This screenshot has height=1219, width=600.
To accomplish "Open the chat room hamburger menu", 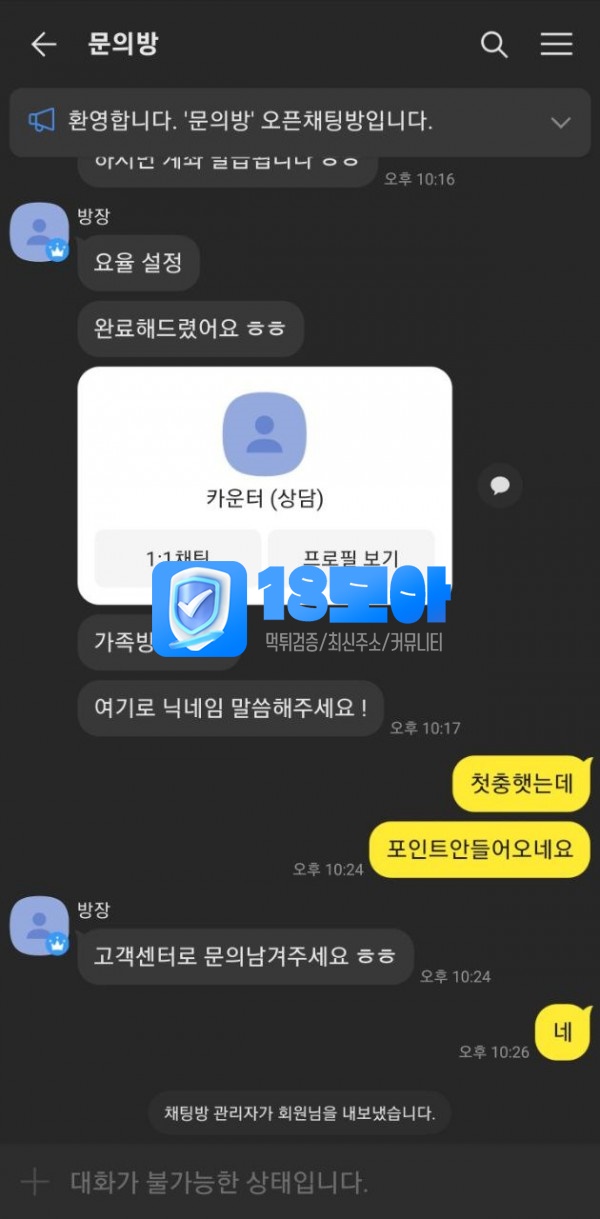I will pyautogui.click(x=556, y=45).
